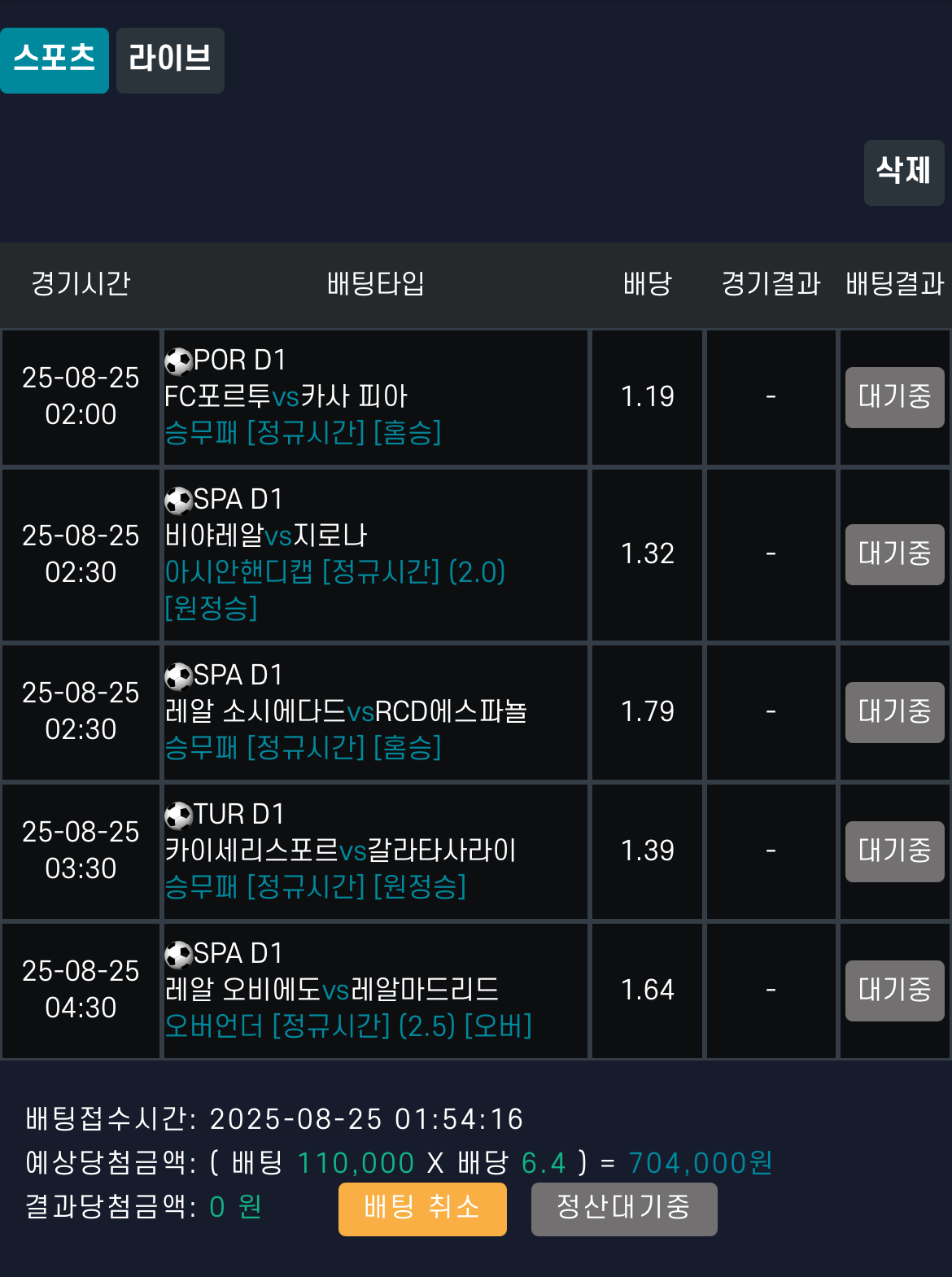Switch to the 라이브 tab

(x=170, y=60)
